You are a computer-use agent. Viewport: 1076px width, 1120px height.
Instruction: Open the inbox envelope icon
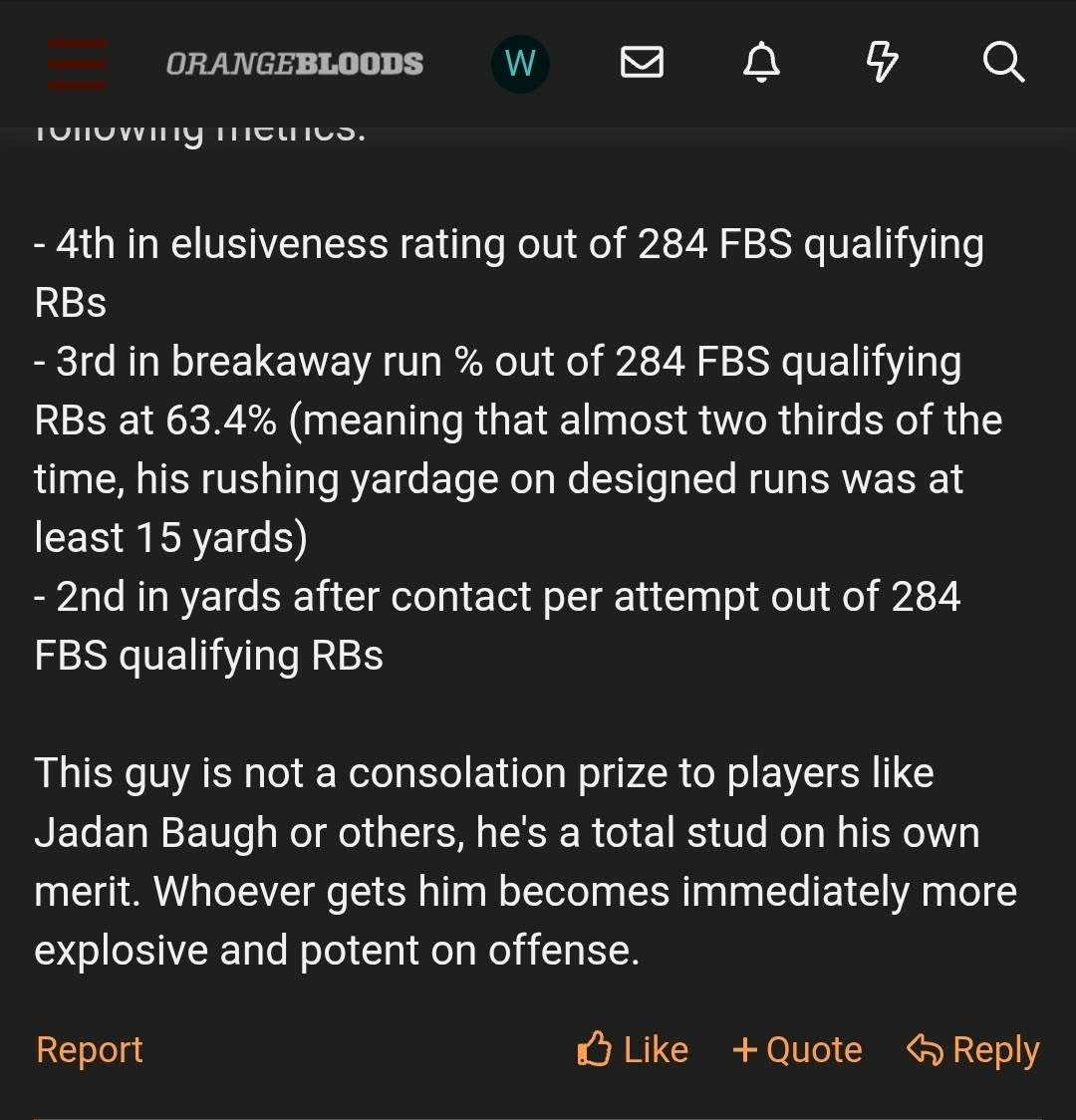pos(642,64)
